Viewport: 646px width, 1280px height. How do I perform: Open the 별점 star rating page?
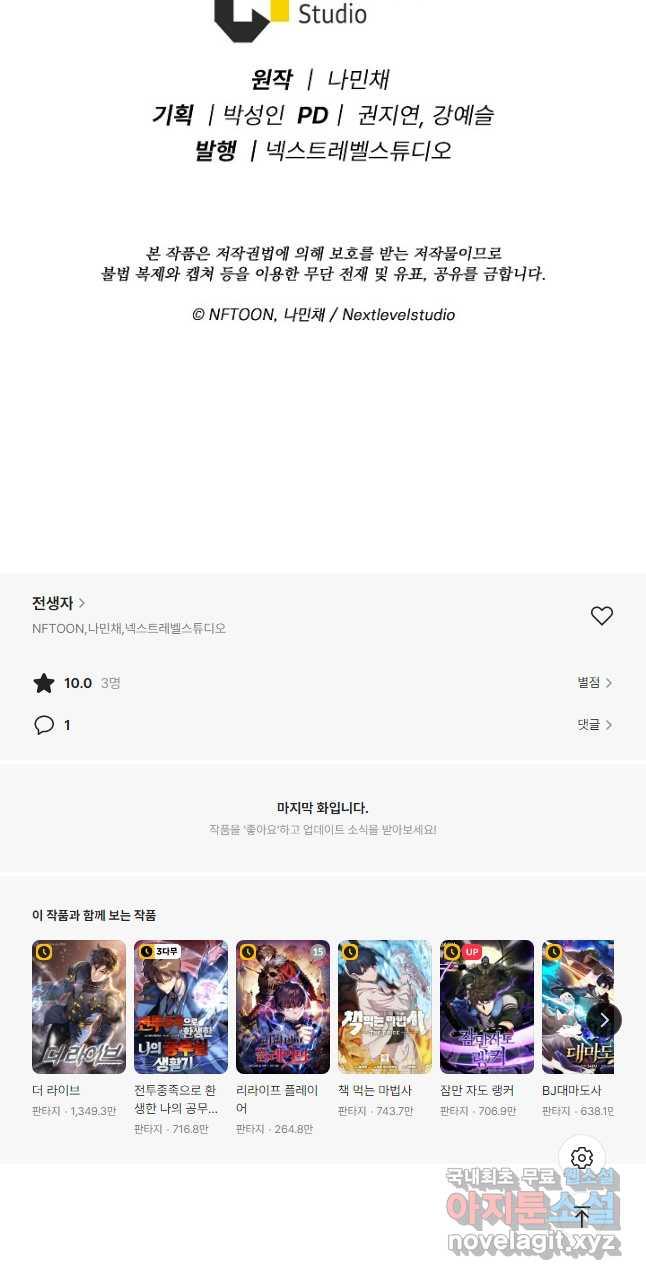click(x=594, y=683)
